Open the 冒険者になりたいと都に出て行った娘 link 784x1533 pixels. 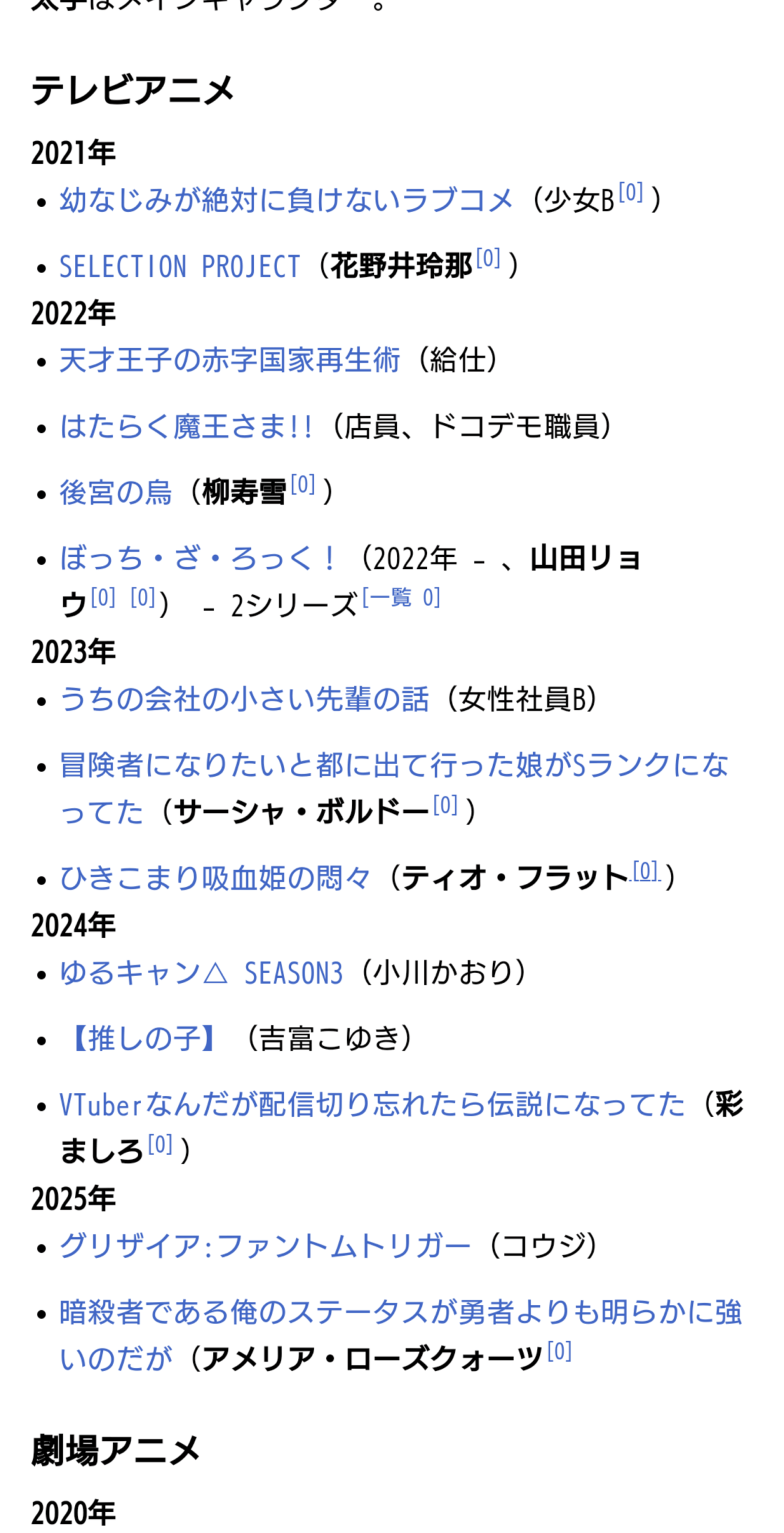pyautogui.click(x=393, y=788)
